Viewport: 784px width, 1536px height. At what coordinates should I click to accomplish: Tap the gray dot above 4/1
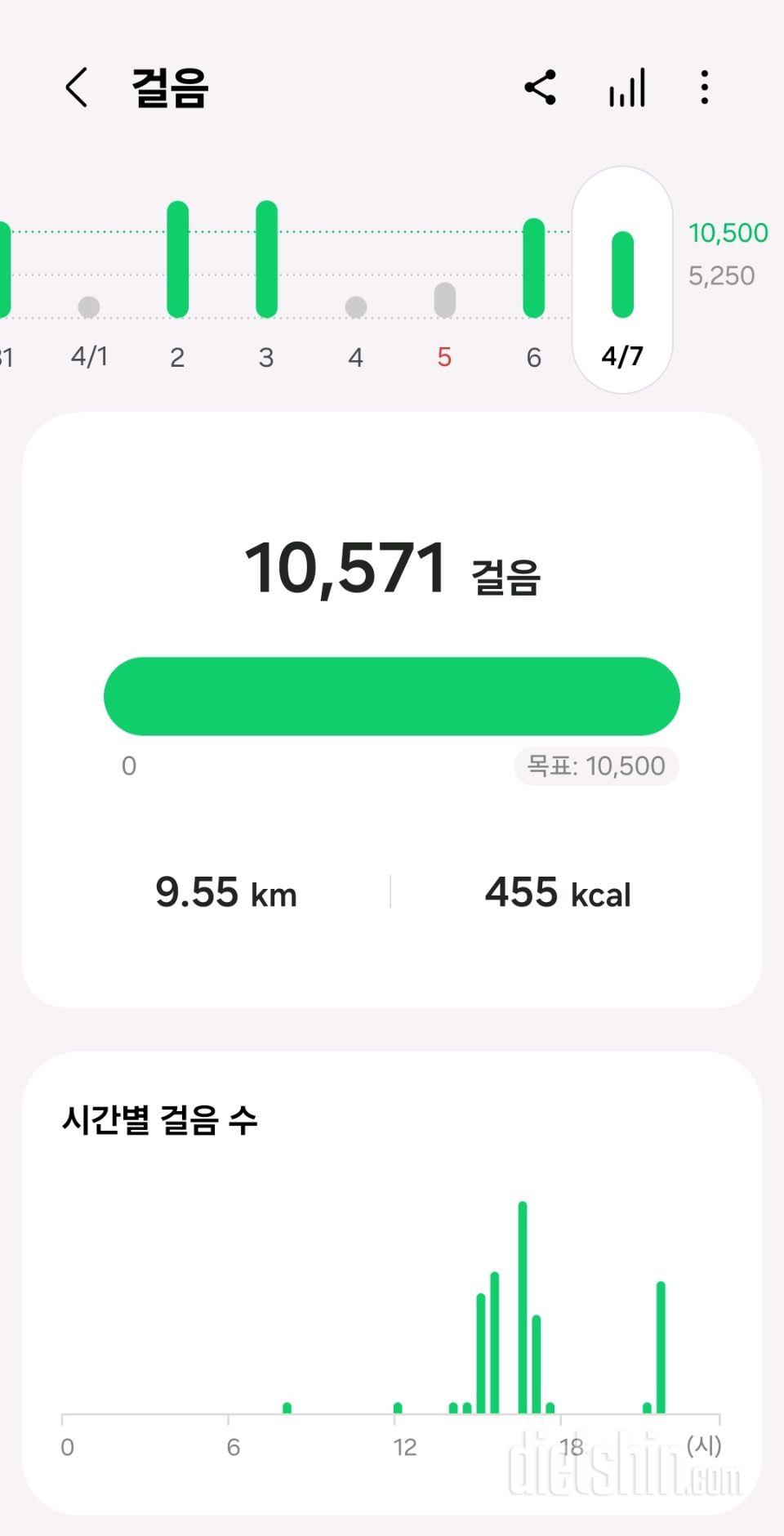tap(90, 307)
